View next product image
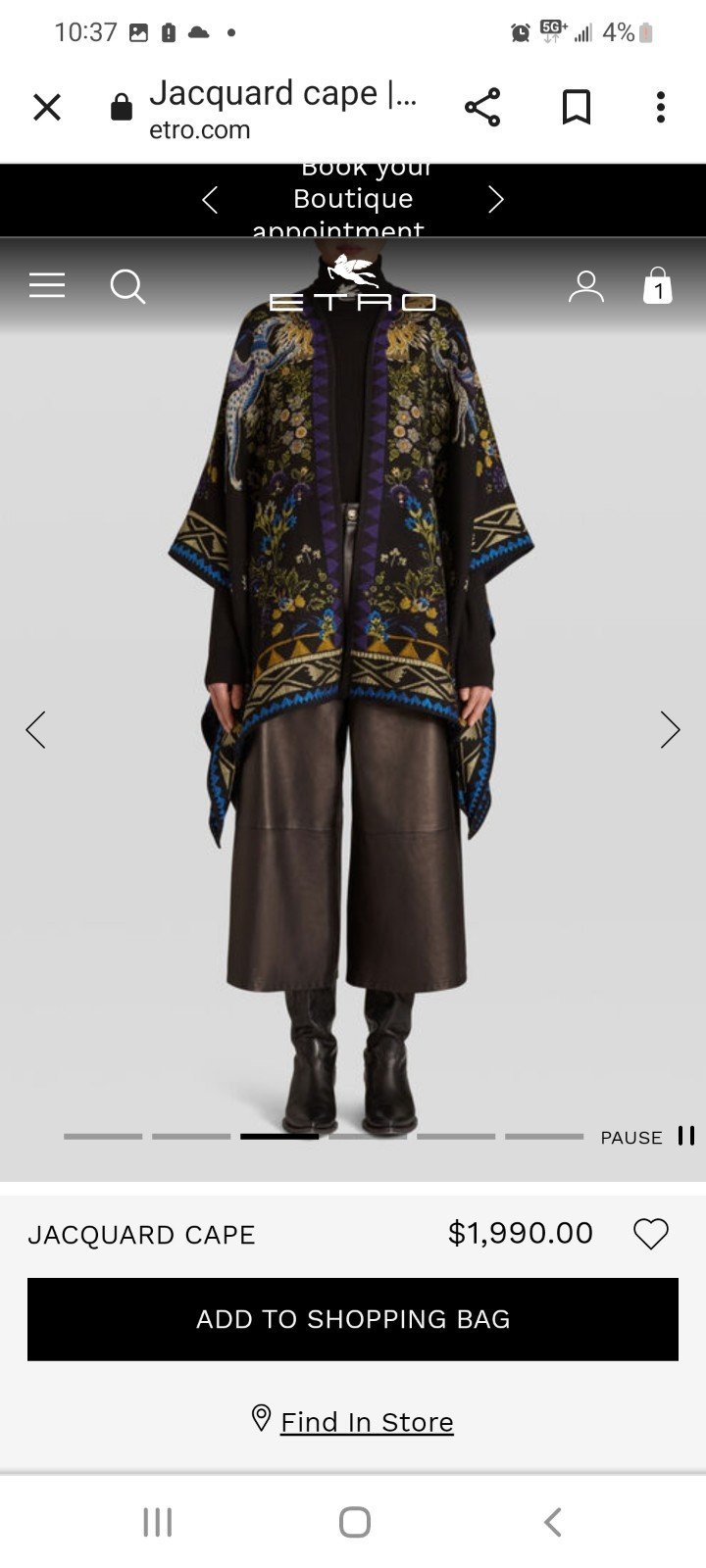 click(x=671, y=729)
